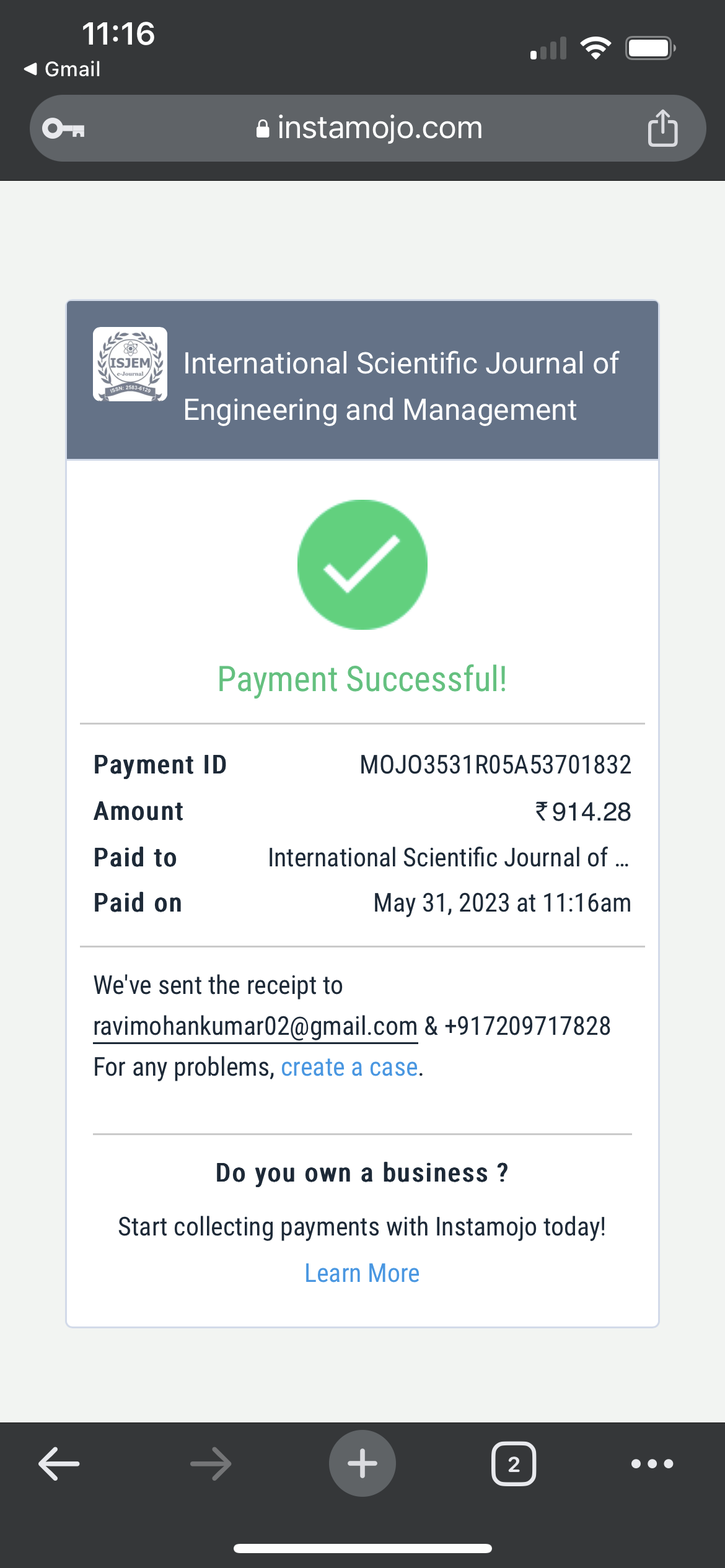Viewport: 725px width, 1568px height.
Task: View the two open tabs
Action: 513,1464
